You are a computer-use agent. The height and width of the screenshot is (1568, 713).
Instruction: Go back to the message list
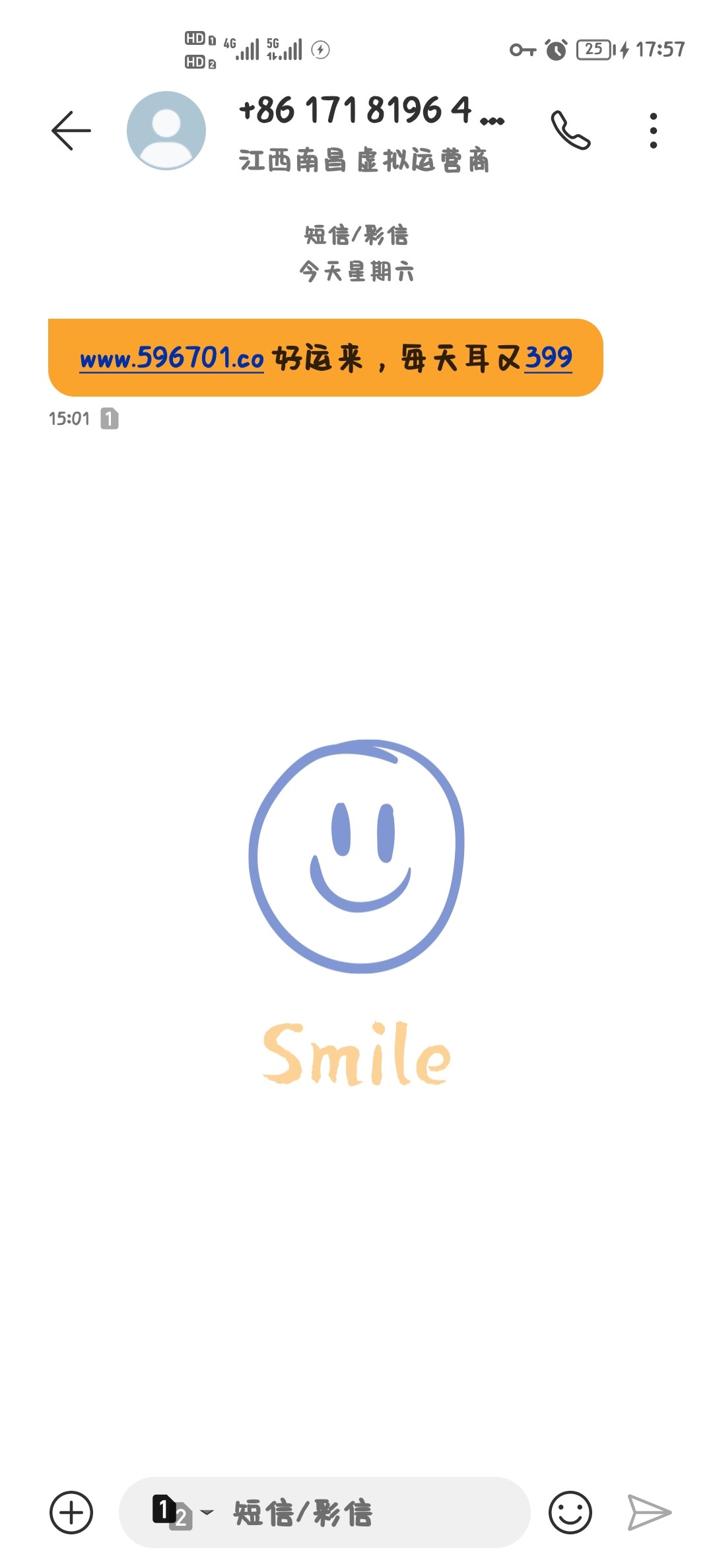[71, 131]
